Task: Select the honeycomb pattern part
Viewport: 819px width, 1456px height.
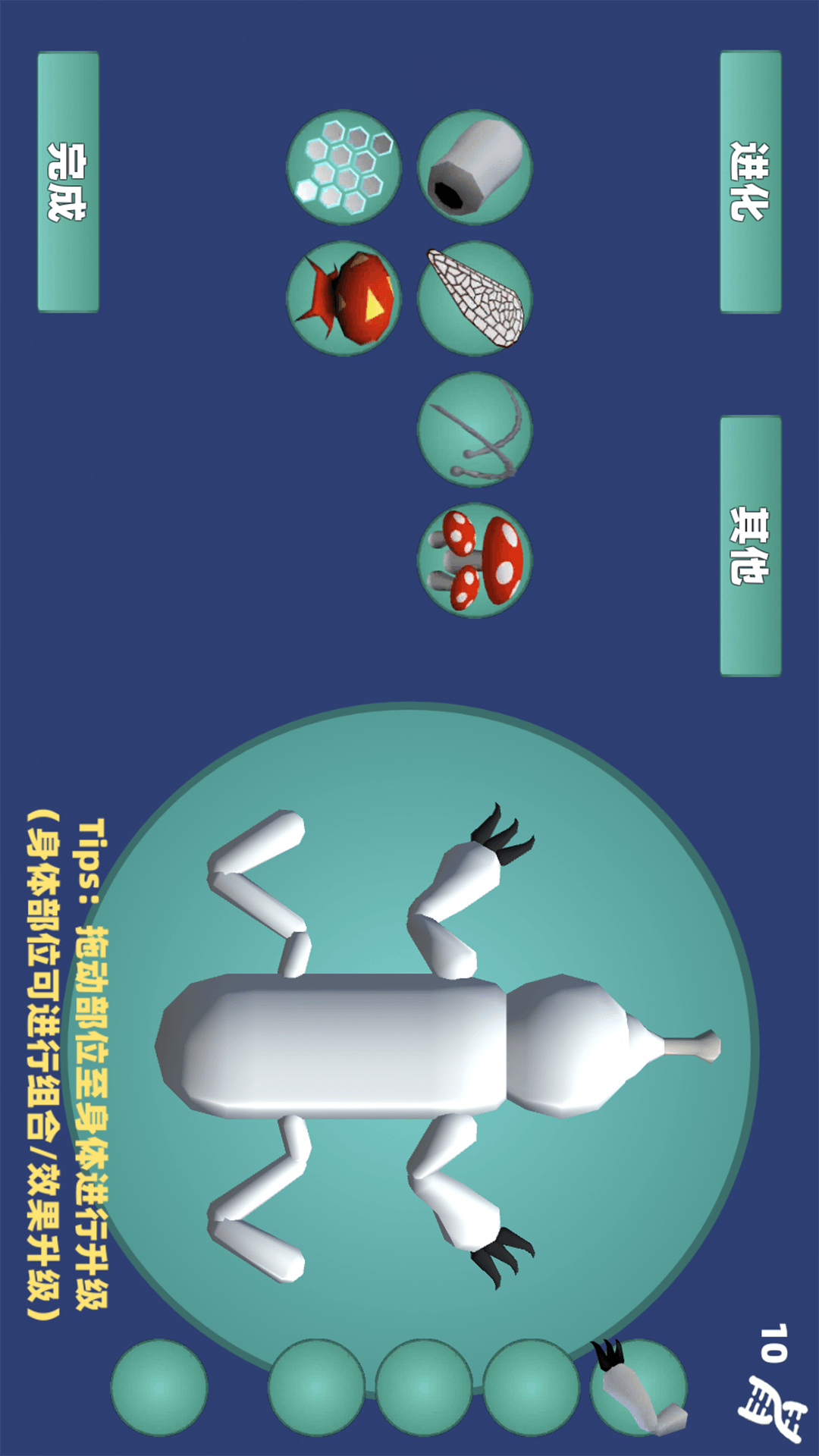Action: point(344,167)
